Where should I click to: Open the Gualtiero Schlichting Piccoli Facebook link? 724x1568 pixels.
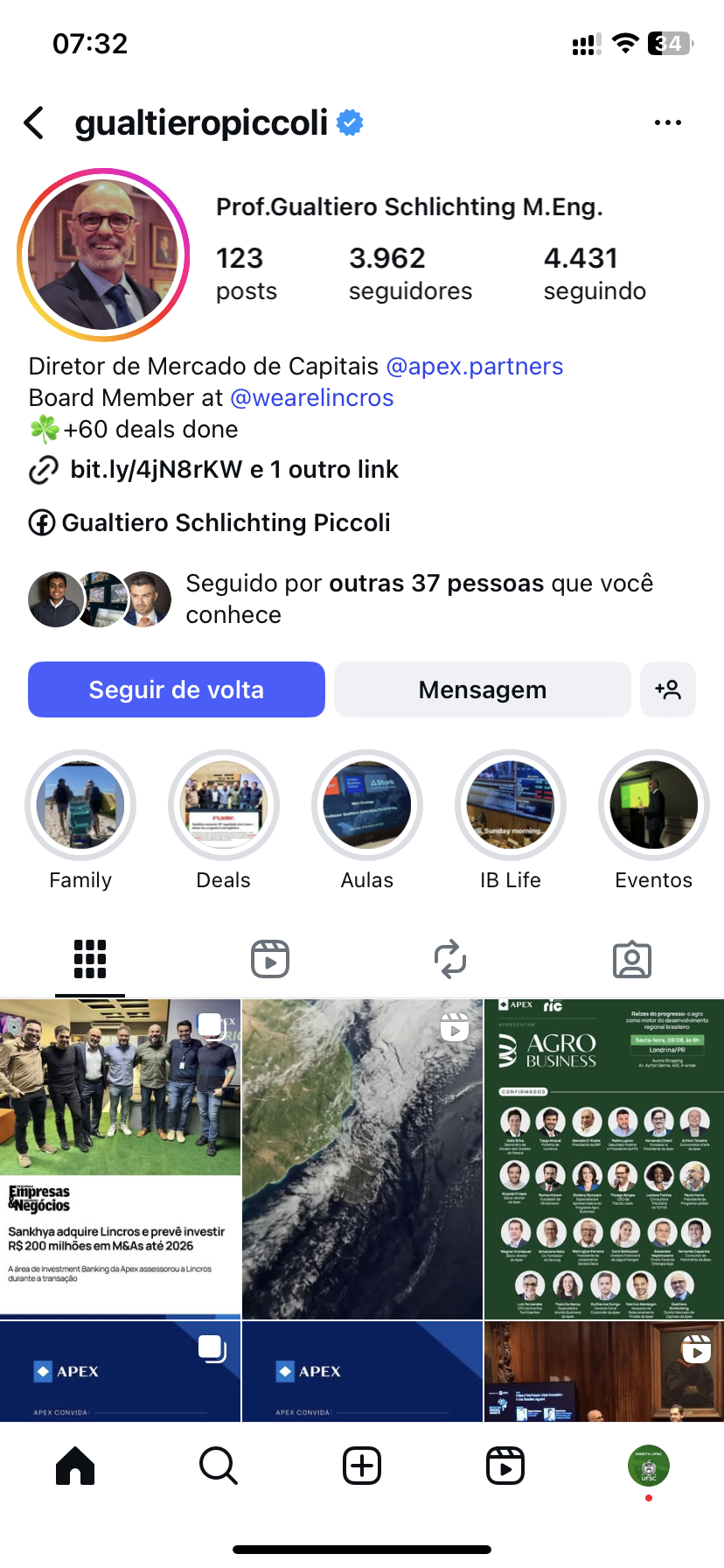(x=226, y=522)
